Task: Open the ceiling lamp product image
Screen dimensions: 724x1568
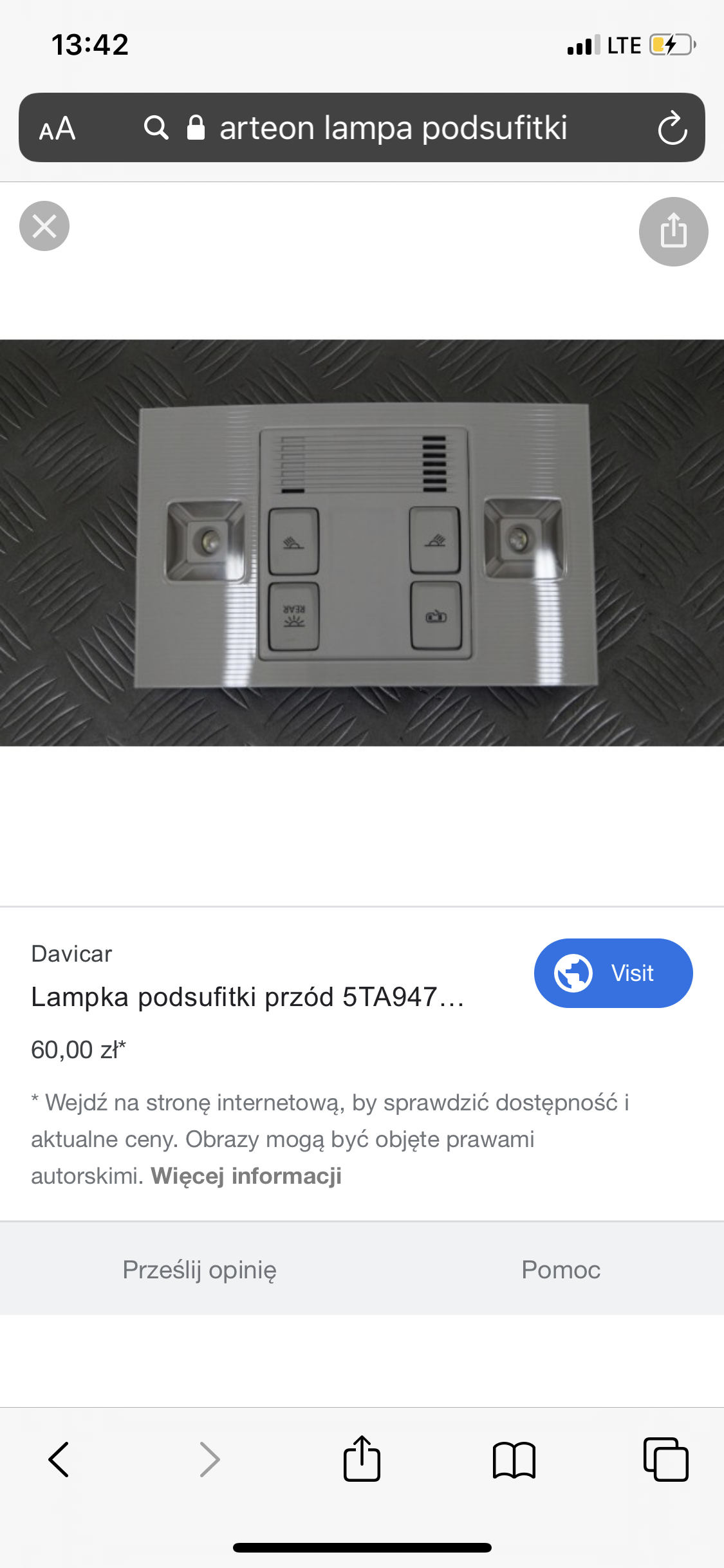Action: 362,543
